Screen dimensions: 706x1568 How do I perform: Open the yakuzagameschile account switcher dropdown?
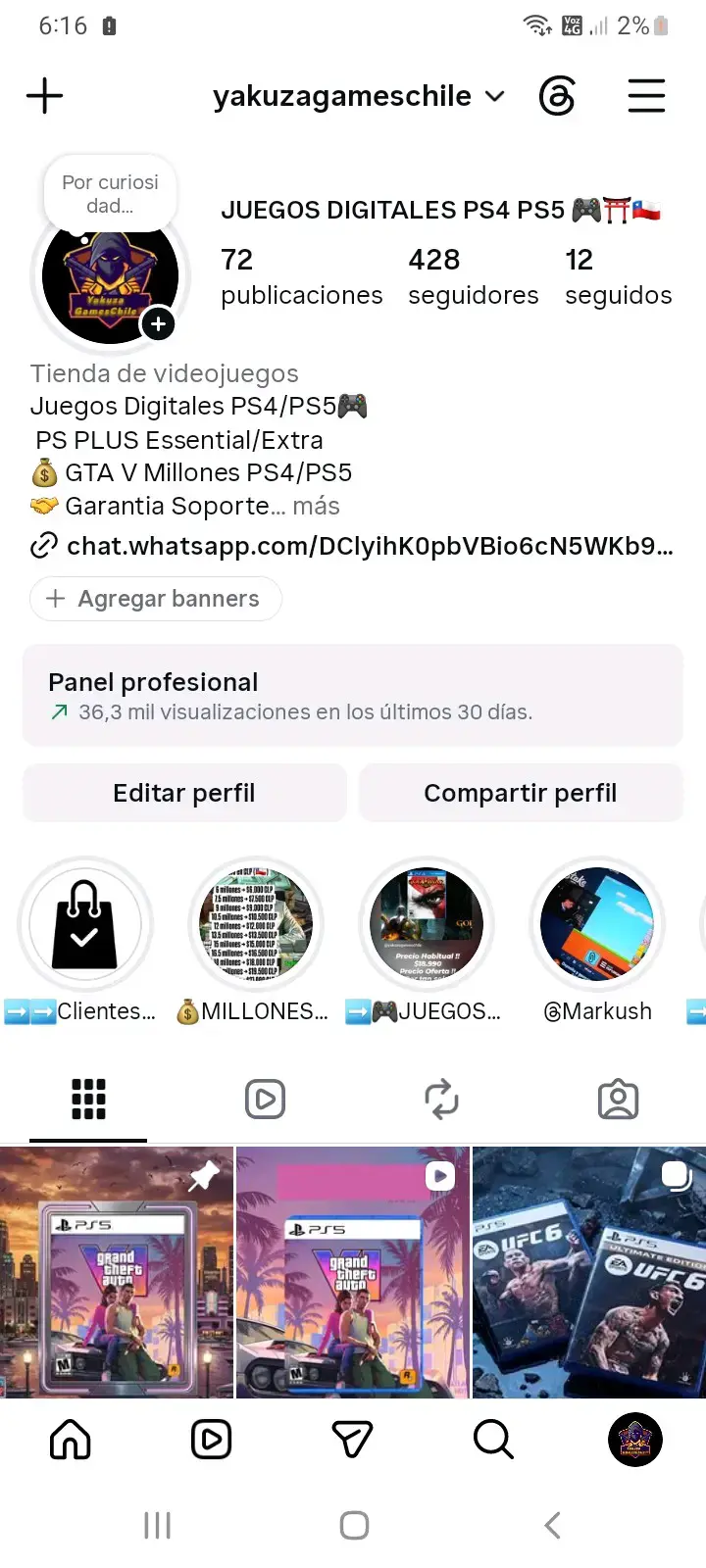pos(359,96)
